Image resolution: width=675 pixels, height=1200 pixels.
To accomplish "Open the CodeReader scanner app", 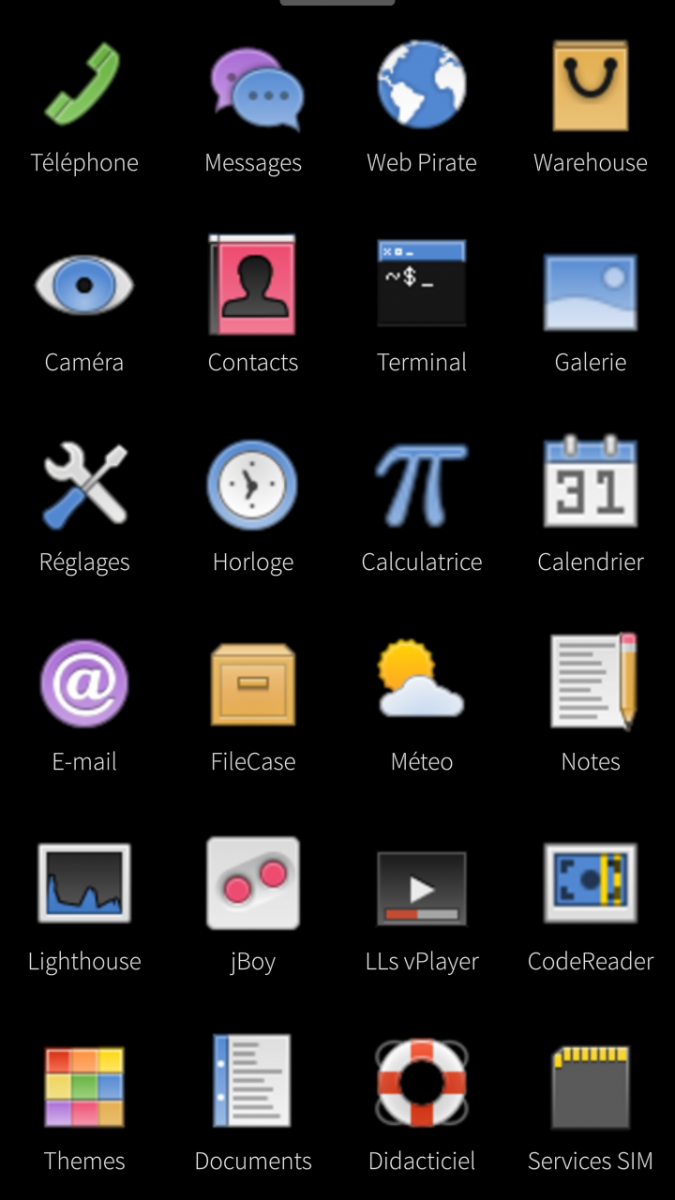I will pyautogui.click(x=590, y=884).
